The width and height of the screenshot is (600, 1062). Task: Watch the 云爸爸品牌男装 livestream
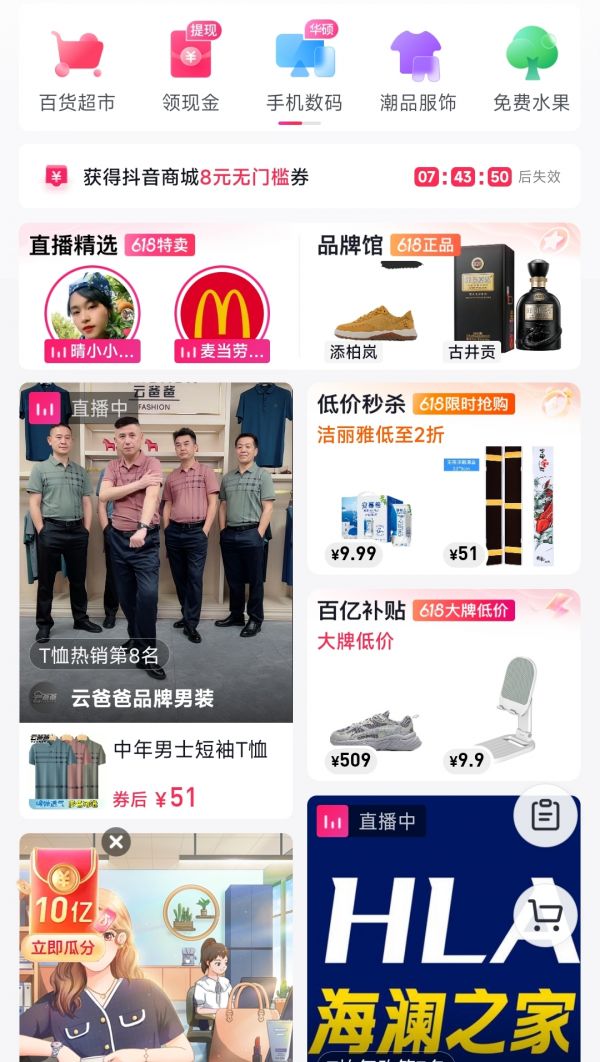(156, 550)
